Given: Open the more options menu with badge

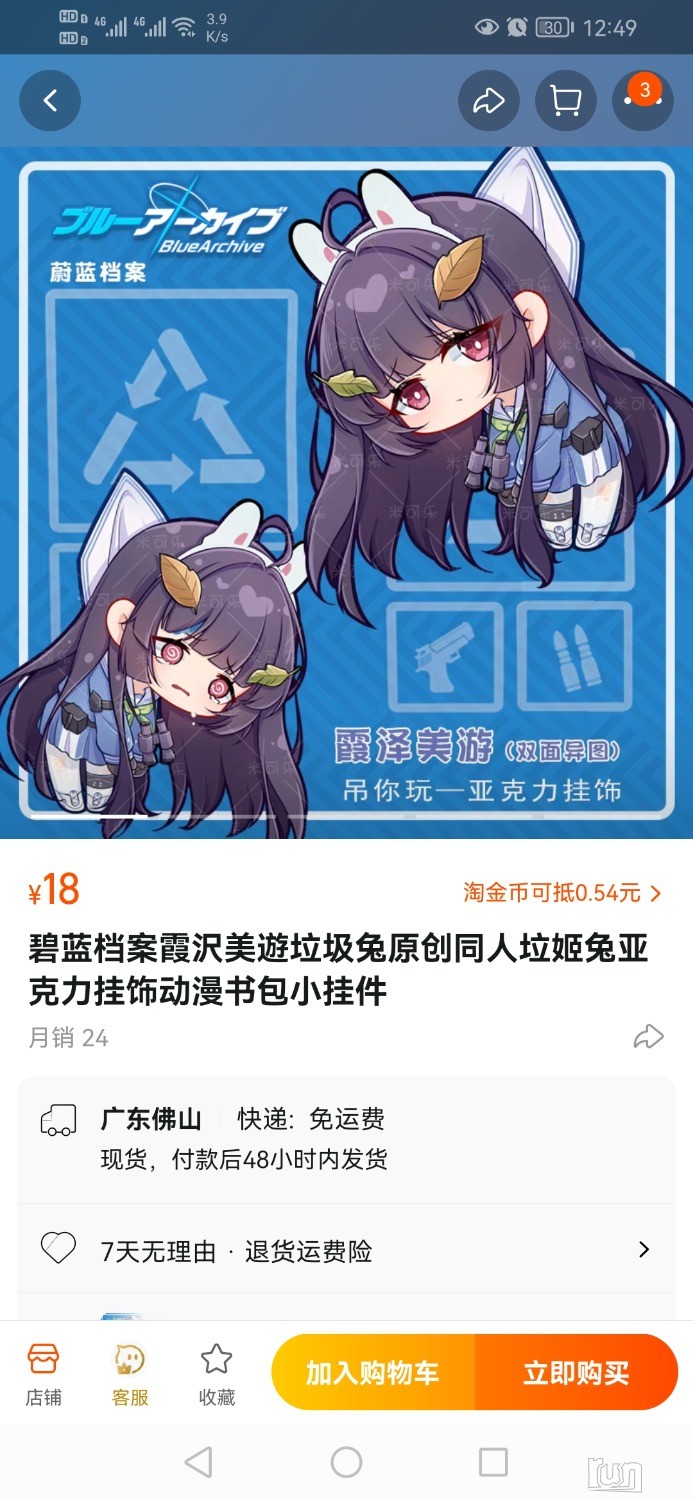Looking at the screenshot, I should tap(642, 101).
